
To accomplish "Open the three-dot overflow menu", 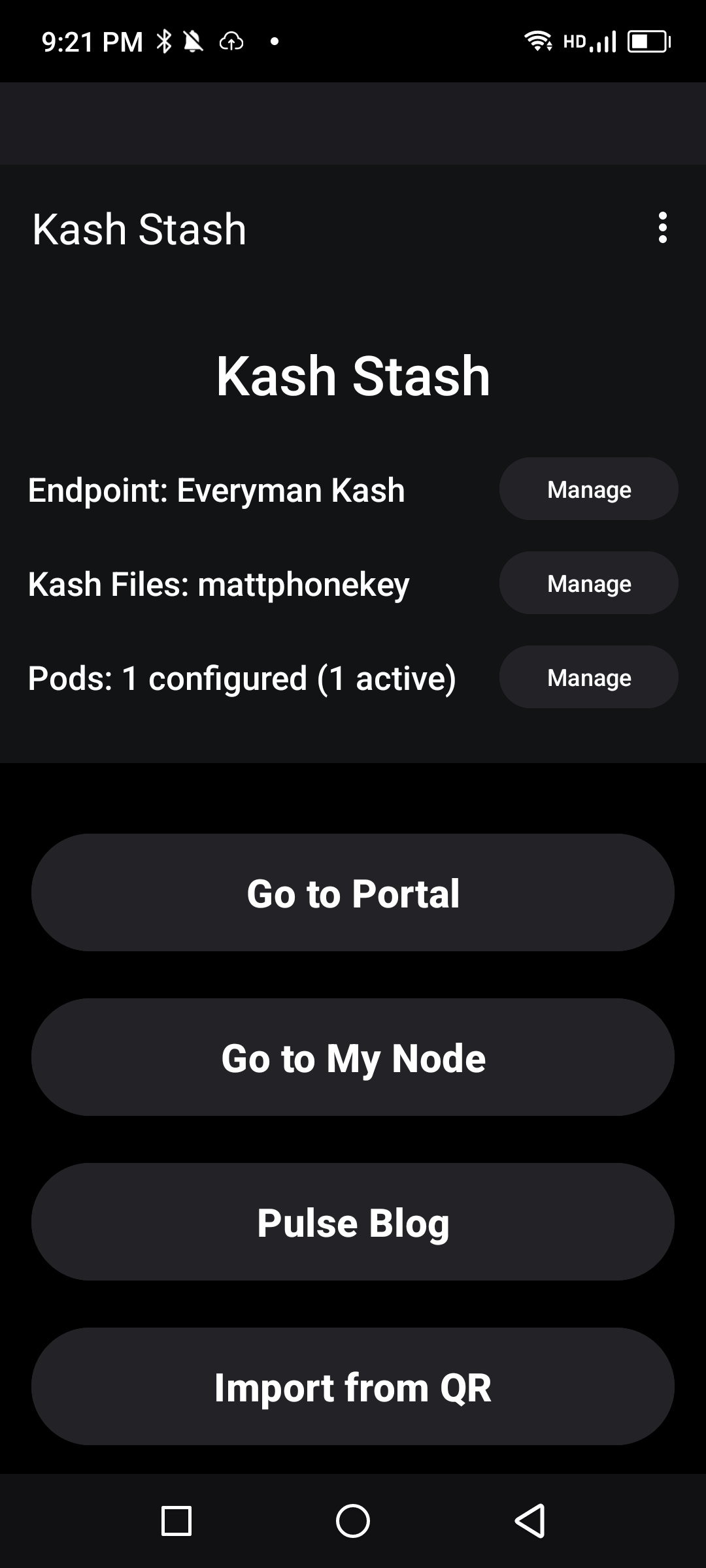I will tap(662, 228).
